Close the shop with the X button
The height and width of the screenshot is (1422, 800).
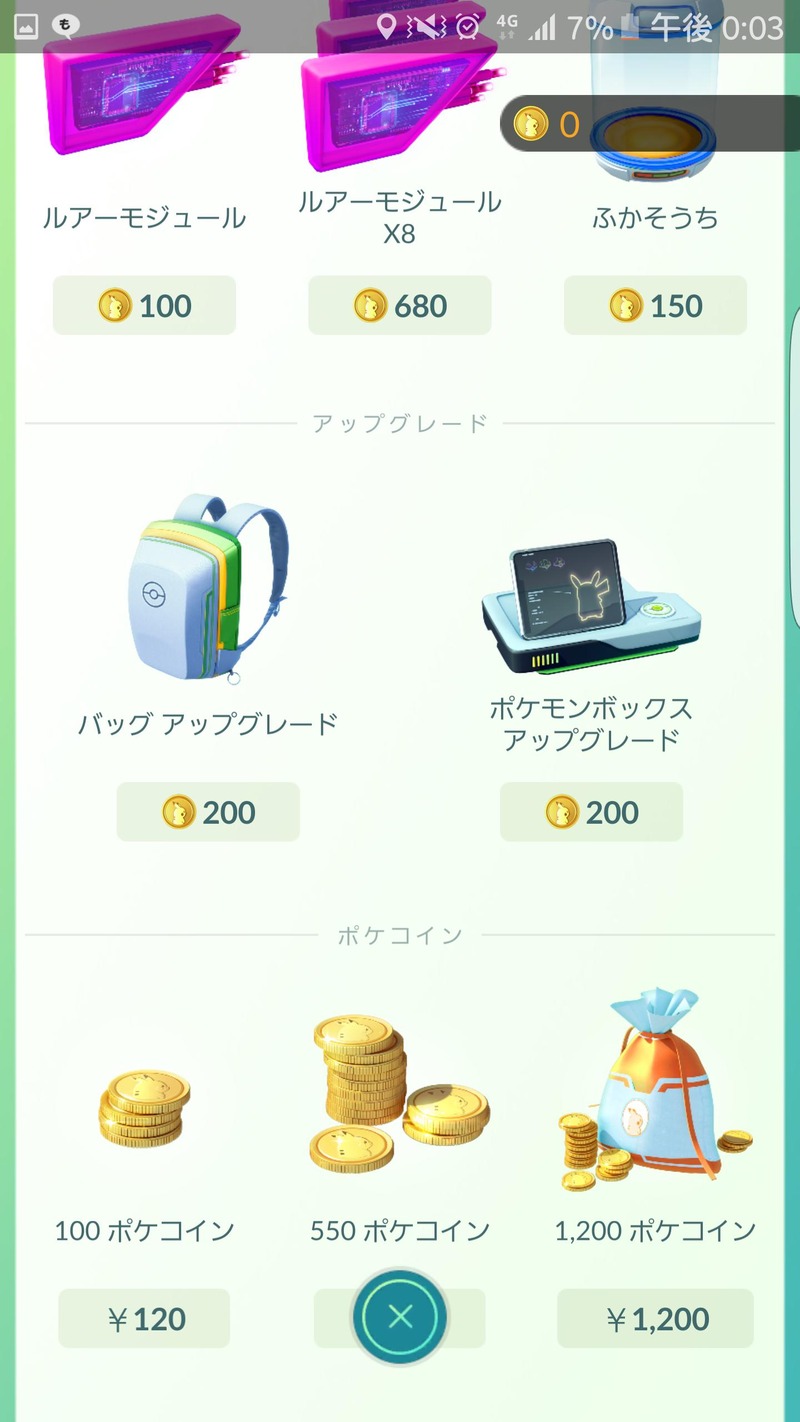tap(400, 1317)
